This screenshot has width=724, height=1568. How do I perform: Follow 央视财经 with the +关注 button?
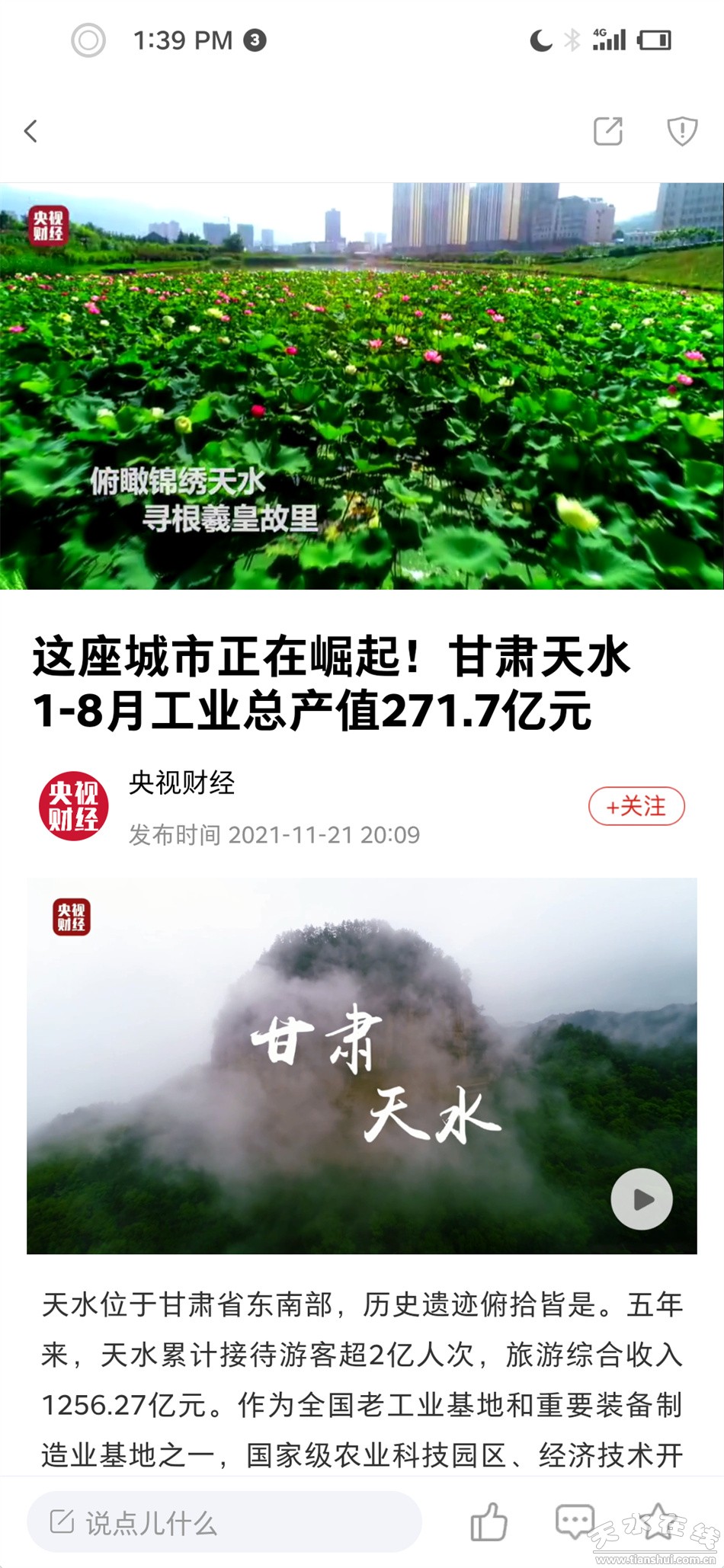click(636, 806)
